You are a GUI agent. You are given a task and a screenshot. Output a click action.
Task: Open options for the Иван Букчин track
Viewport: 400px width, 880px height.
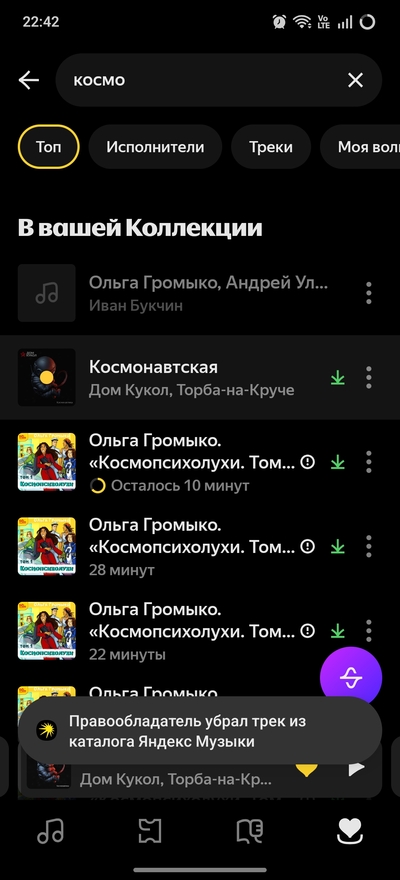[369, 293]
